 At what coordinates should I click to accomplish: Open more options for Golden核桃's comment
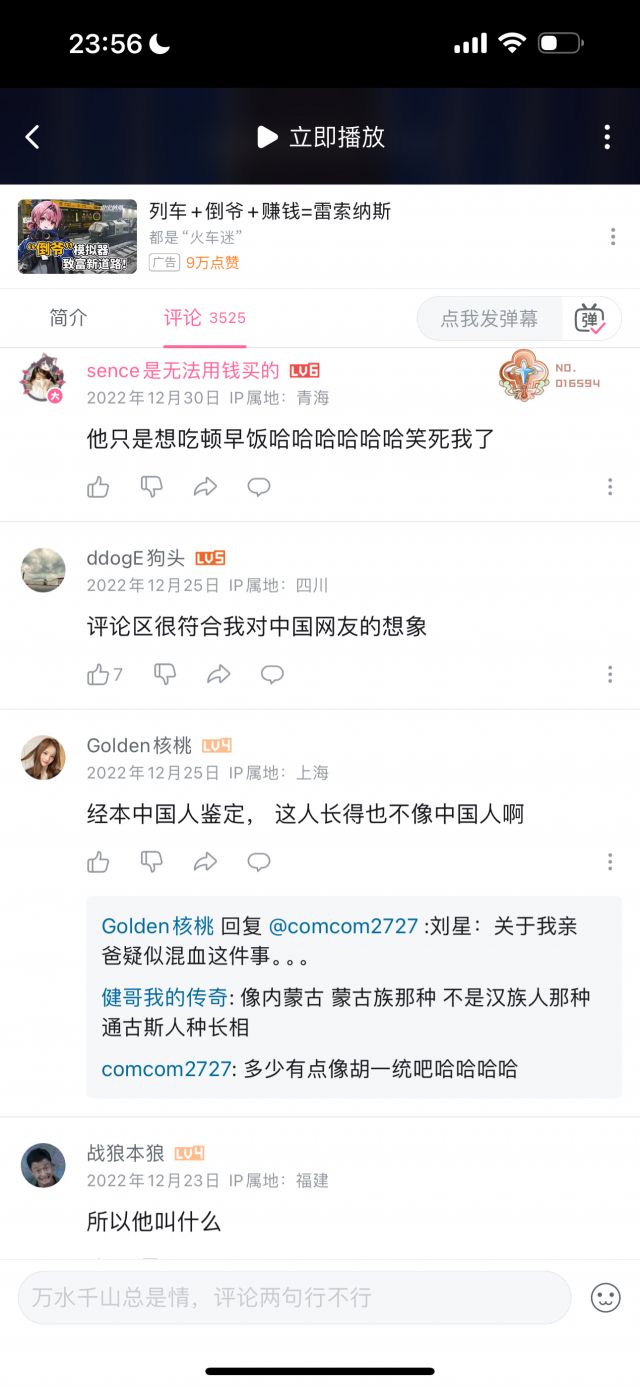(x=610, y=862)
